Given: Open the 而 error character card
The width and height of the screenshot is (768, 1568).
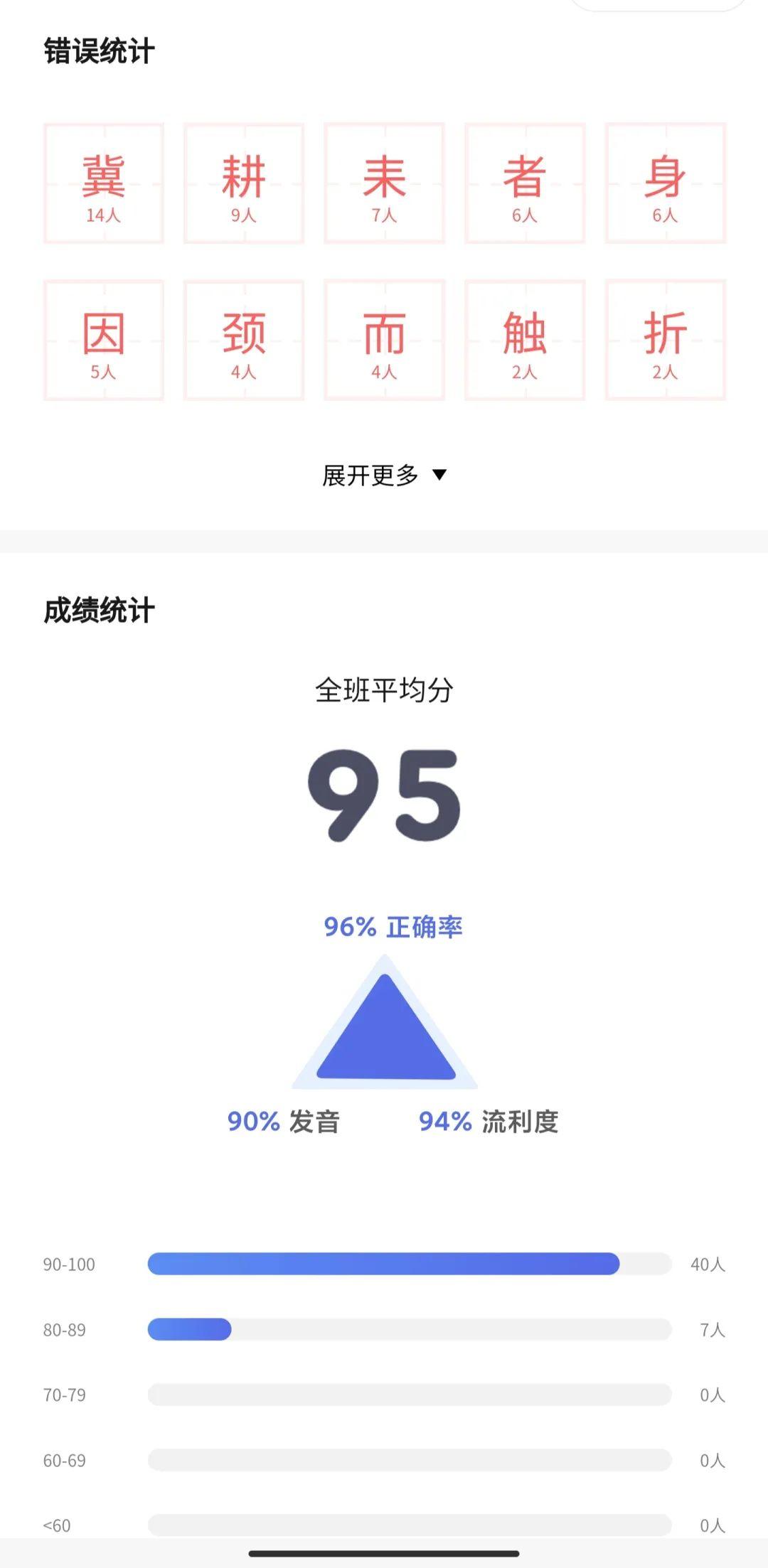Looking at the screenshot, I should (x=384, y=340).
